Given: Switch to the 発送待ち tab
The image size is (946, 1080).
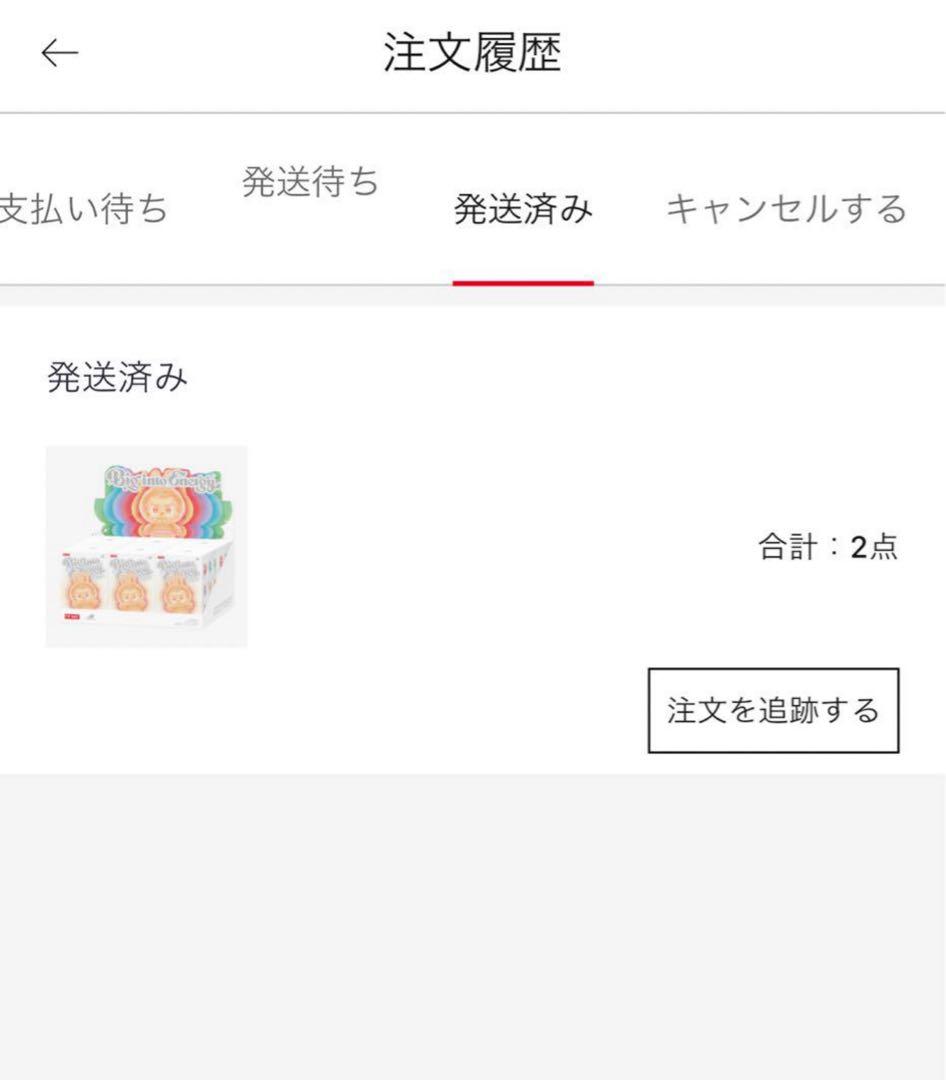Looking at the screenshot, I should (x=310, y=183).
